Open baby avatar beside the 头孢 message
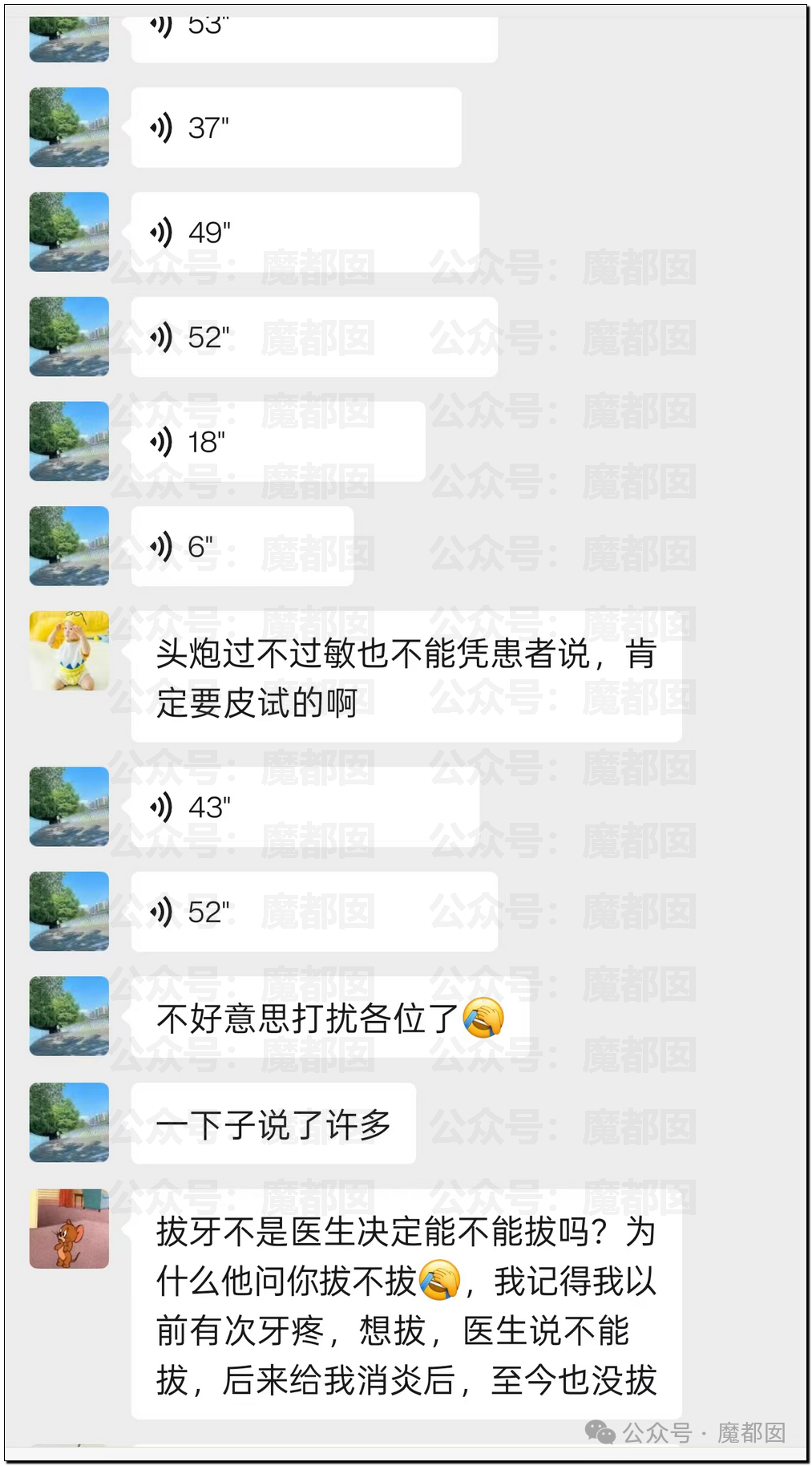Image resolution: width=812 pixels, height=1466 pixels. pyautogui.click(x=69, y=650)
